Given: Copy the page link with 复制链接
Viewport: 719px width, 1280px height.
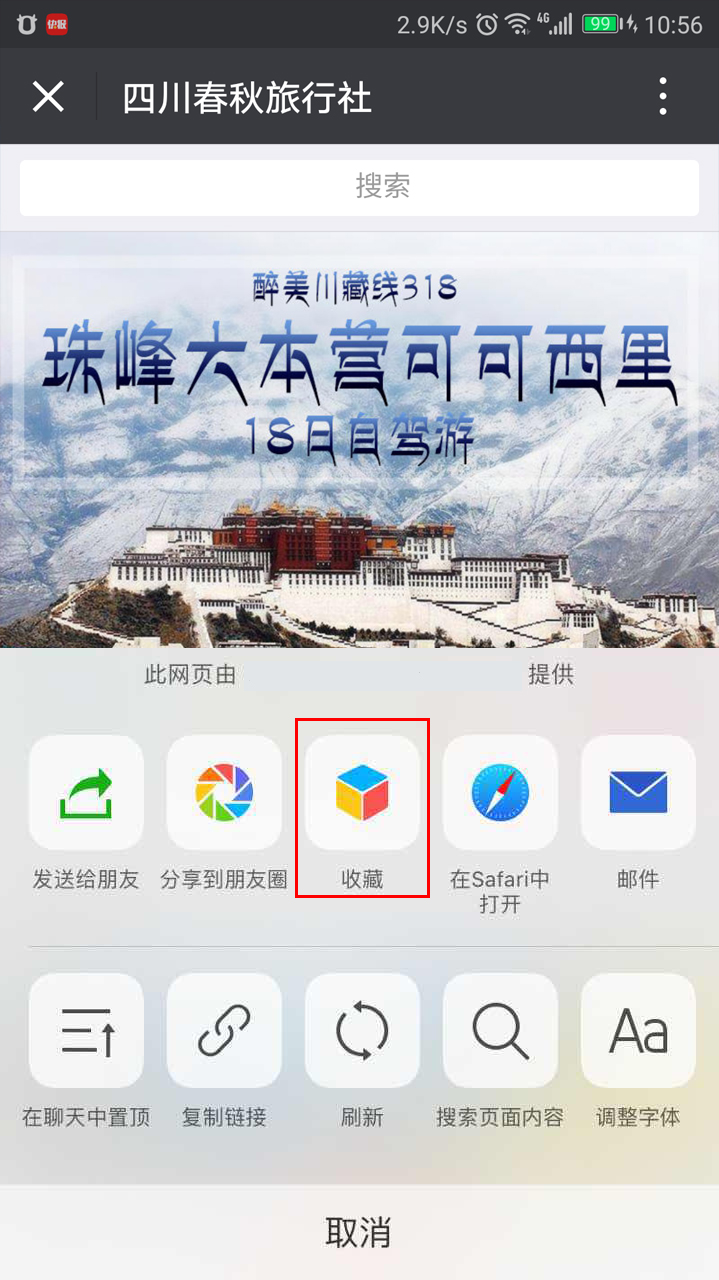Looking at the screenshot, I should coord(224,1031).
